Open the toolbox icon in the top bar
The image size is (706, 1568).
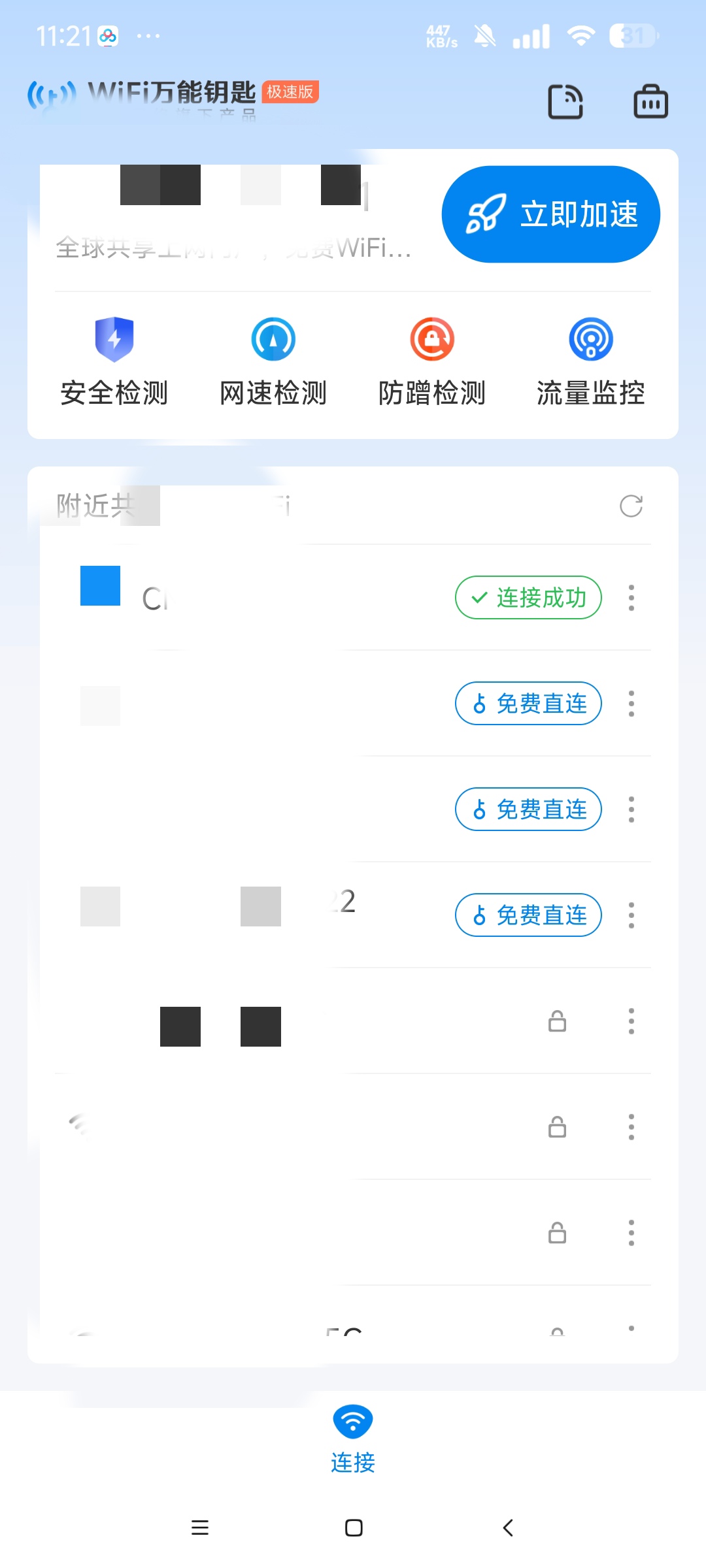click(x=650, y=102)
